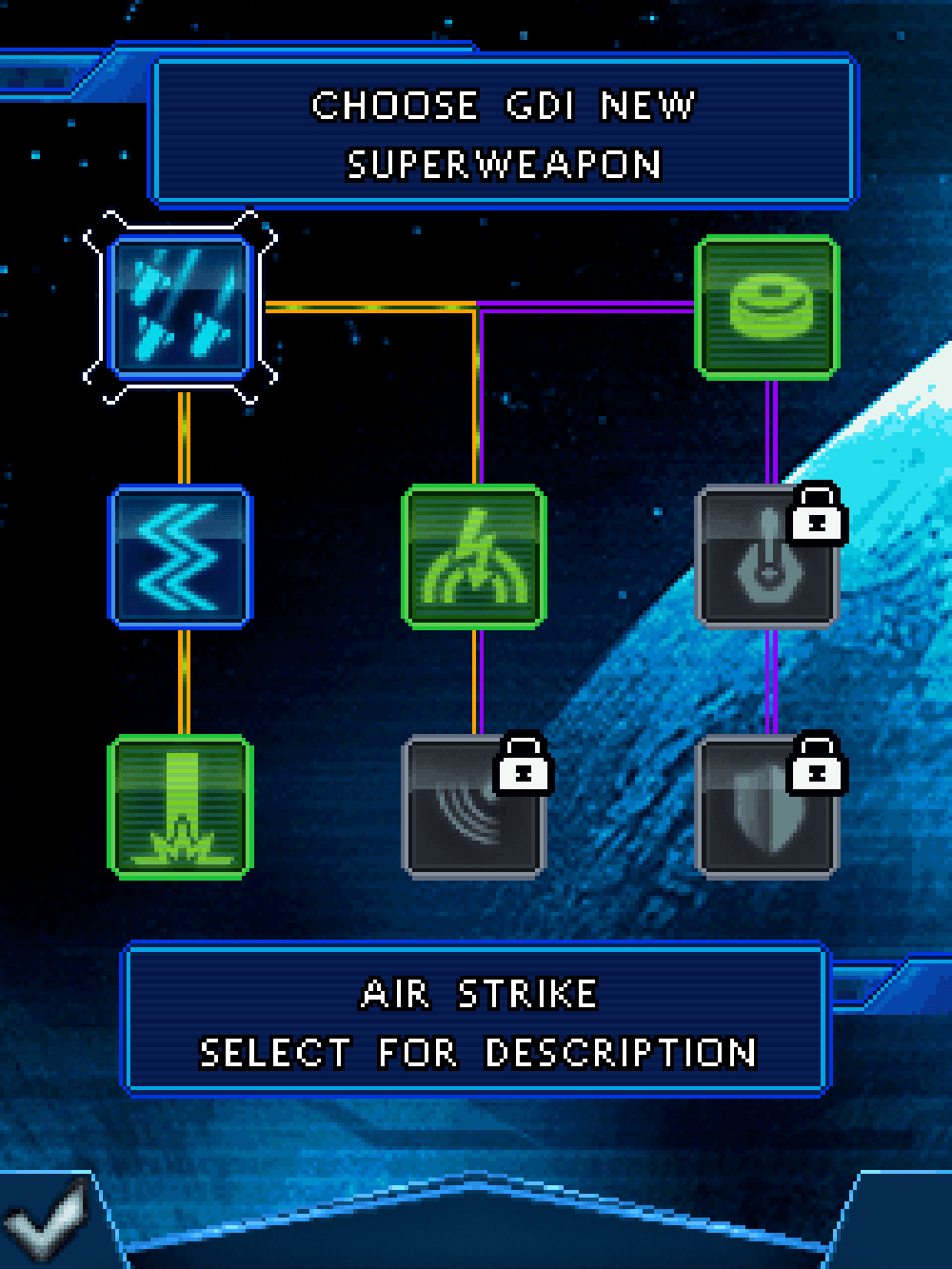Tap the locked radar wave superweapon
The image size is (952, 1269).
[474, 806]
